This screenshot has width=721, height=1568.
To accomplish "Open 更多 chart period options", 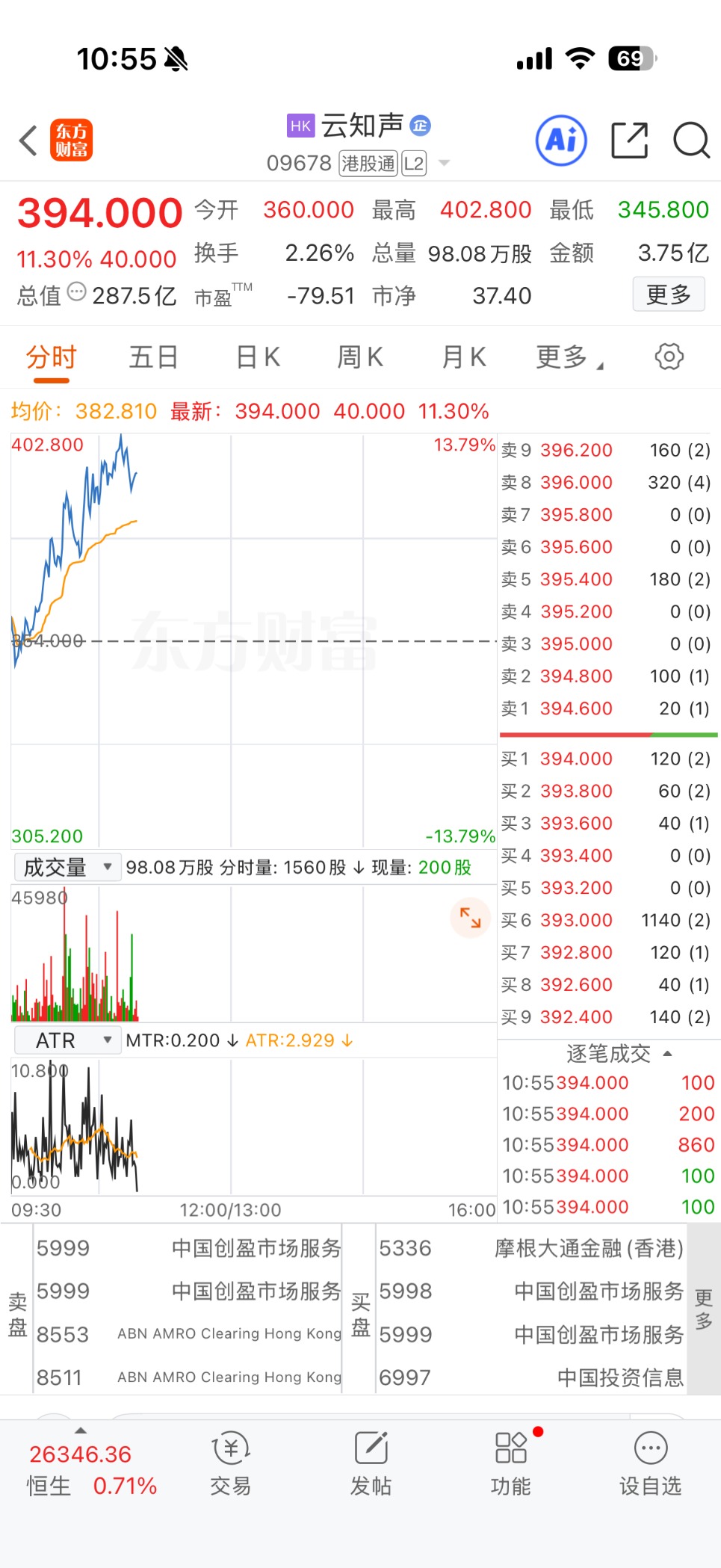I will pyautogui.click(x=568, y=357).
